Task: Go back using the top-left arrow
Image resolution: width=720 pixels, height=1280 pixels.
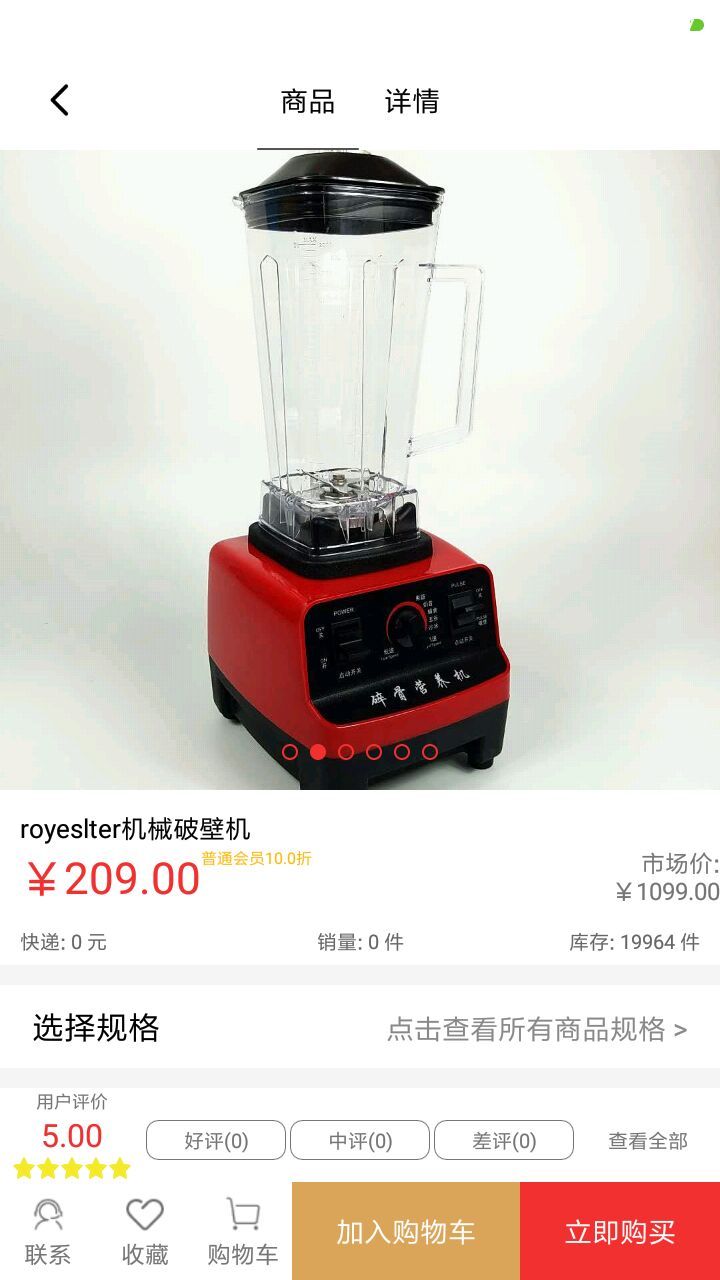Action: click(60, 100)
